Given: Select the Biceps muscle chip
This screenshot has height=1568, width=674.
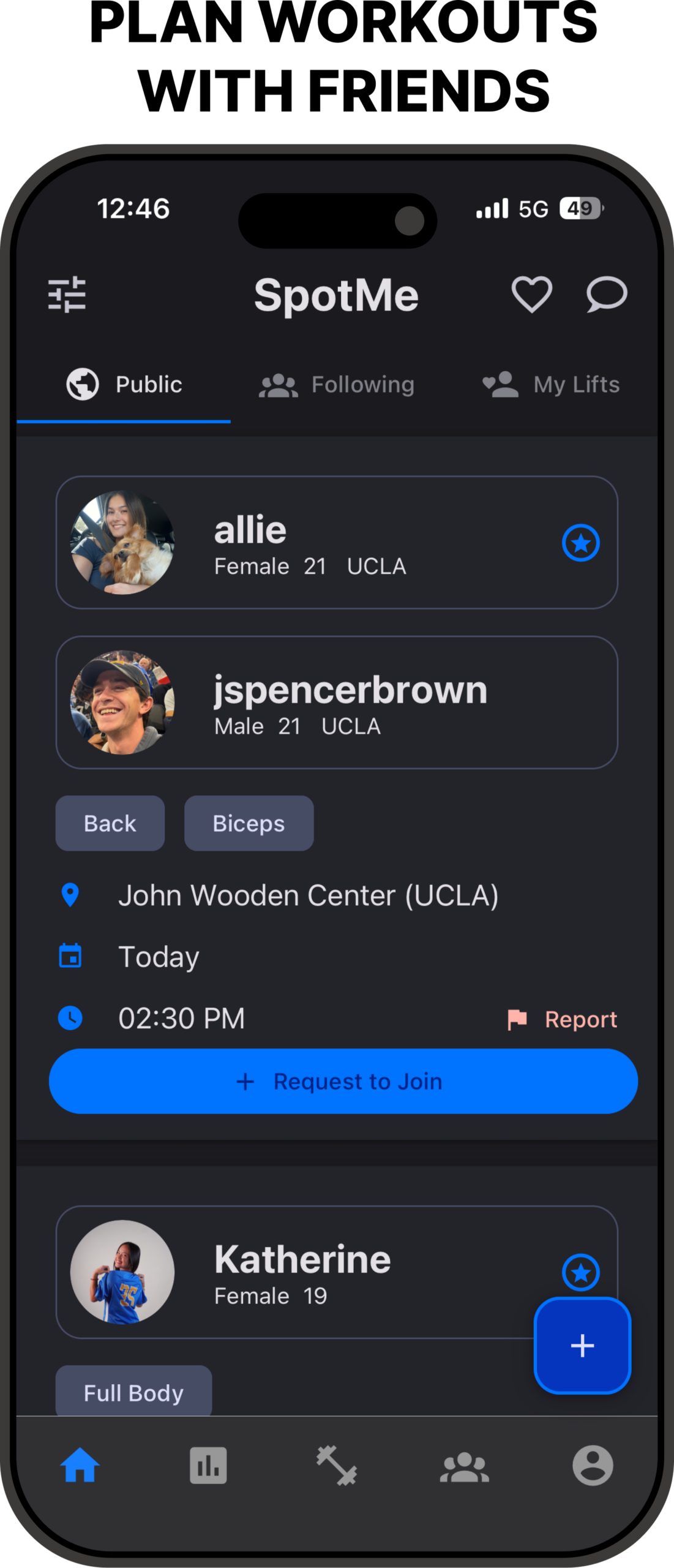Looking at the screenshot, I should (x=249, y=823).
